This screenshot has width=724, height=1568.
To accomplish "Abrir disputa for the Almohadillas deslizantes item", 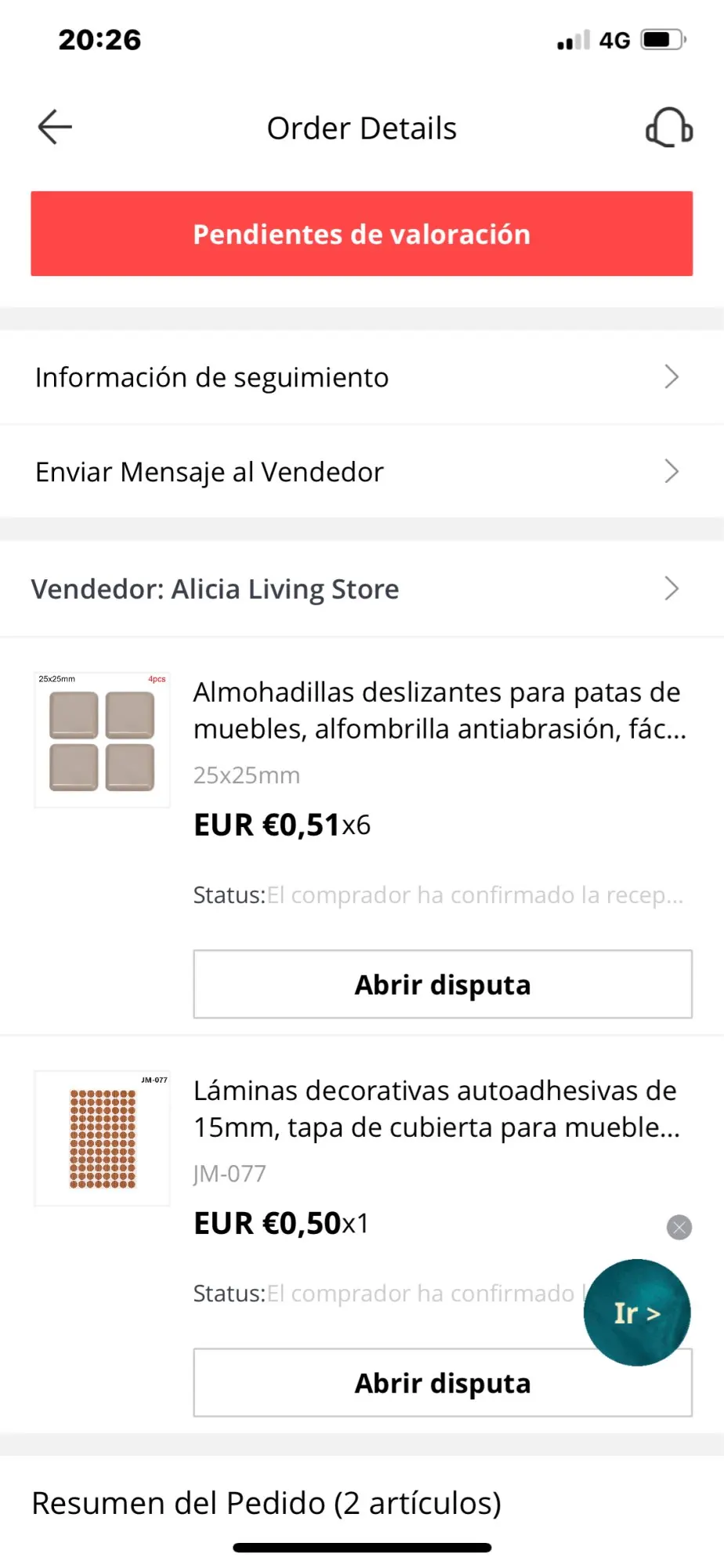I will 443,985.
